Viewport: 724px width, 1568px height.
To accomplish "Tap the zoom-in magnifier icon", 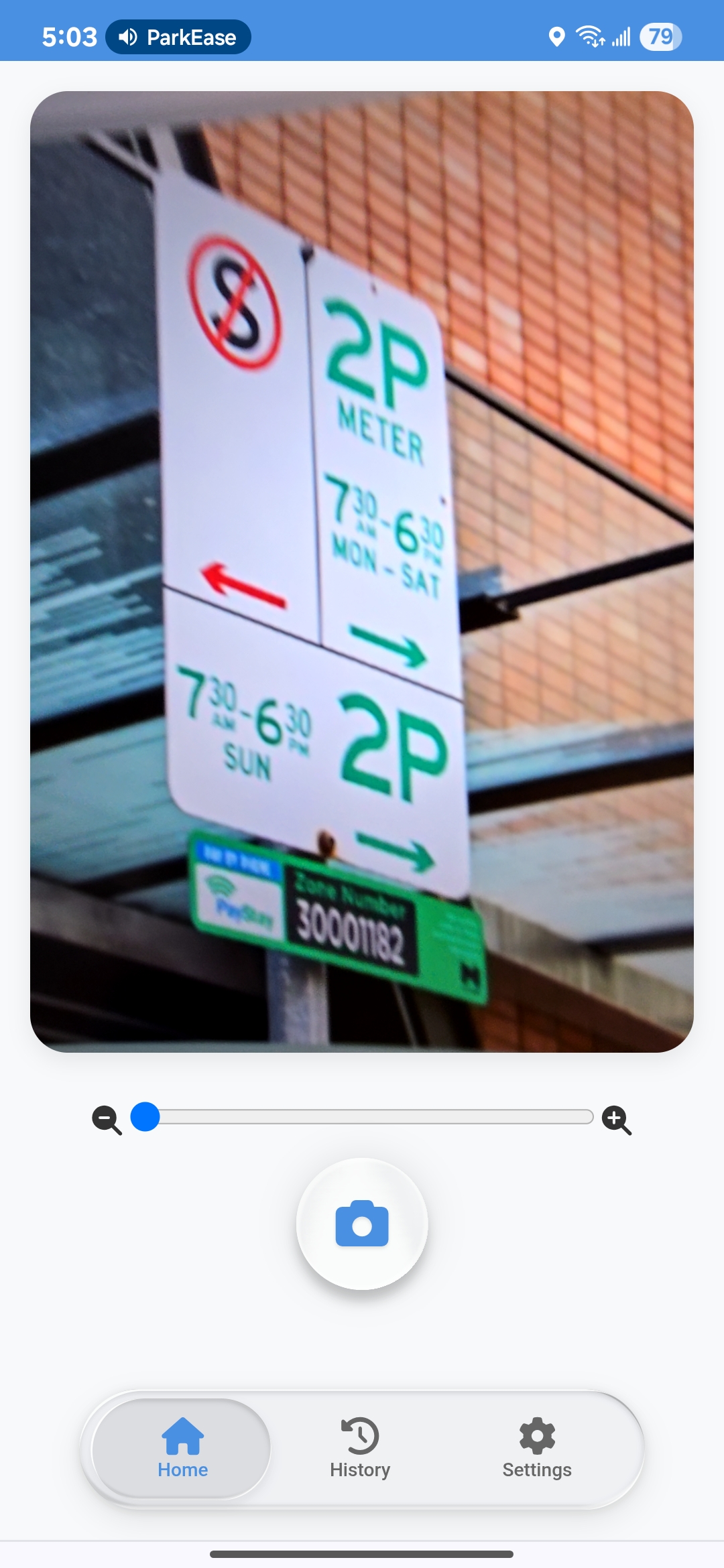I will pos(616,1119).
